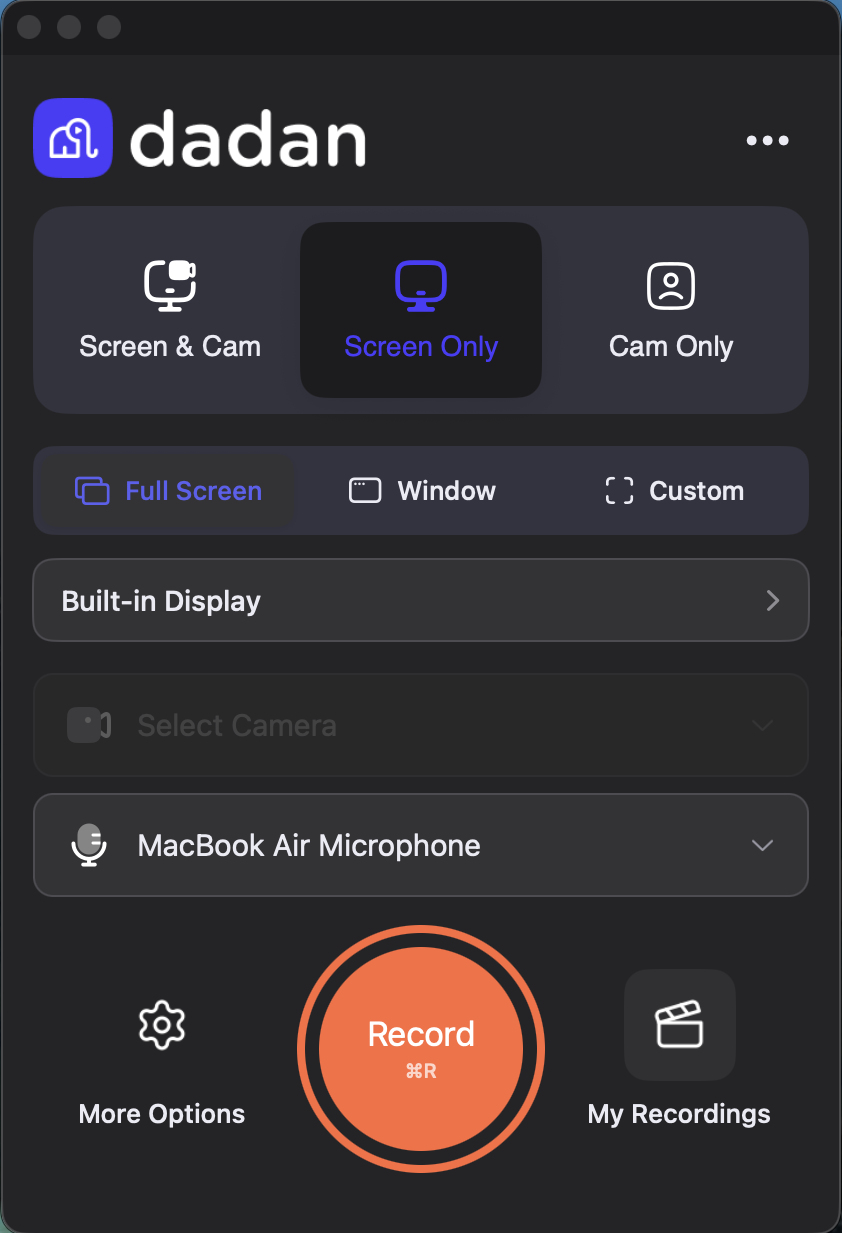
Task: Open the microphone selection dropdown
Action: pos(762,844)
